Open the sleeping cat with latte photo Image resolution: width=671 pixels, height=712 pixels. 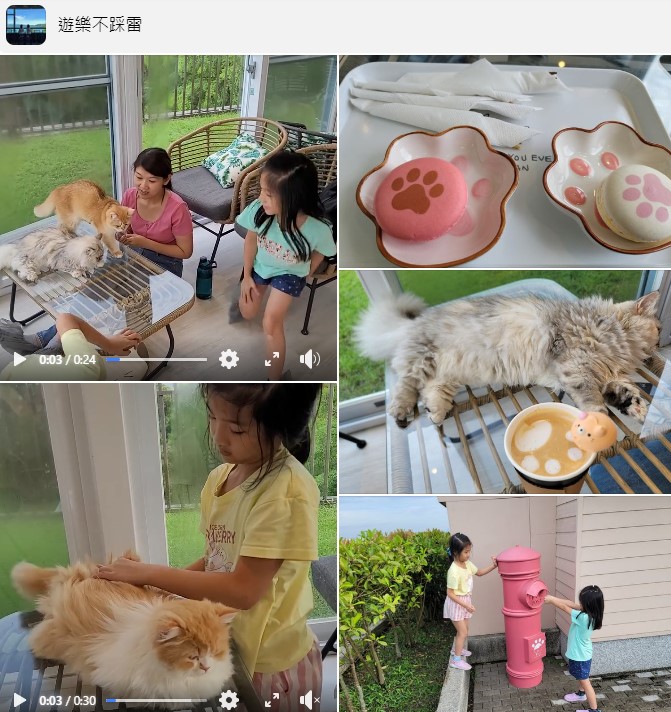[505, 380]
